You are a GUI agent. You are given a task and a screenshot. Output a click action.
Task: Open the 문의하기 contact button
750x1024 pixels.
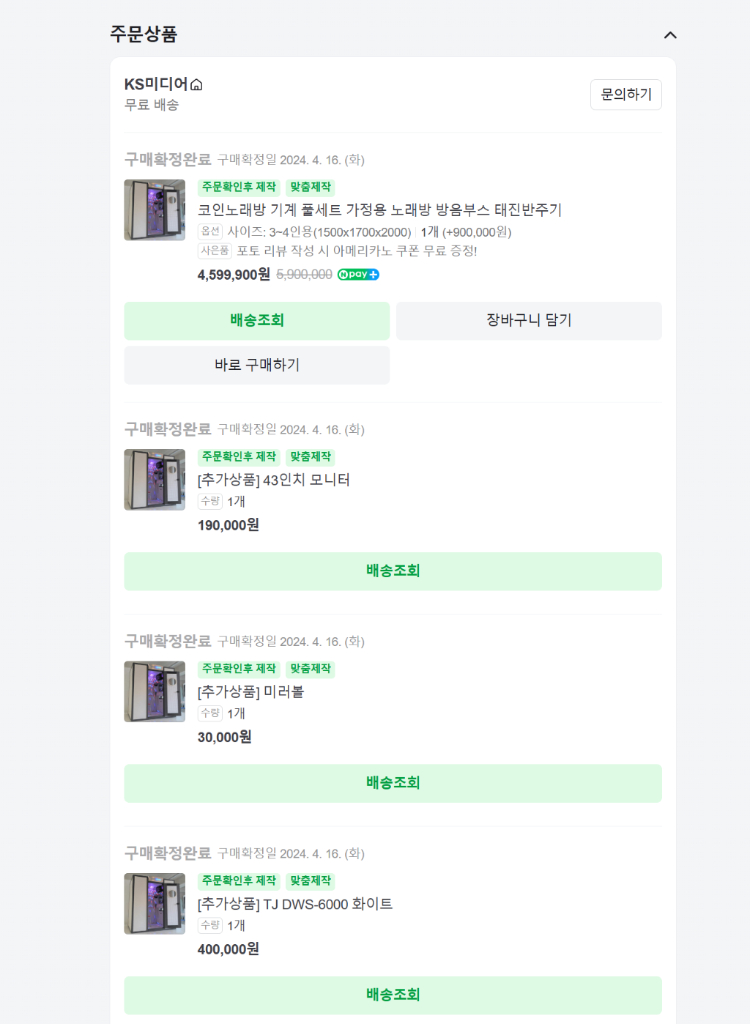(x=625, y=94)
